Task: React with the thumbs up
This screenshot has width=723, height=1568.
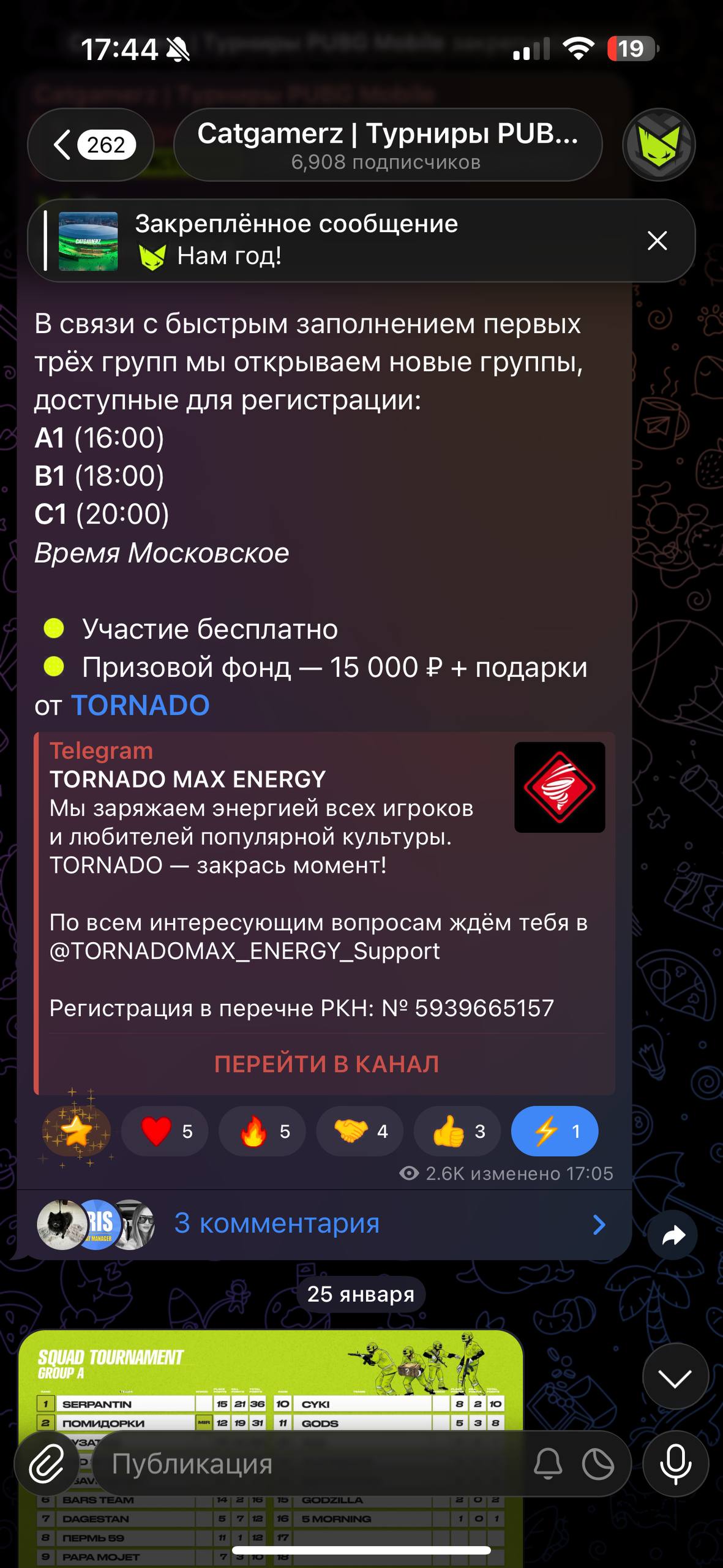Action: click(457, 1131)
